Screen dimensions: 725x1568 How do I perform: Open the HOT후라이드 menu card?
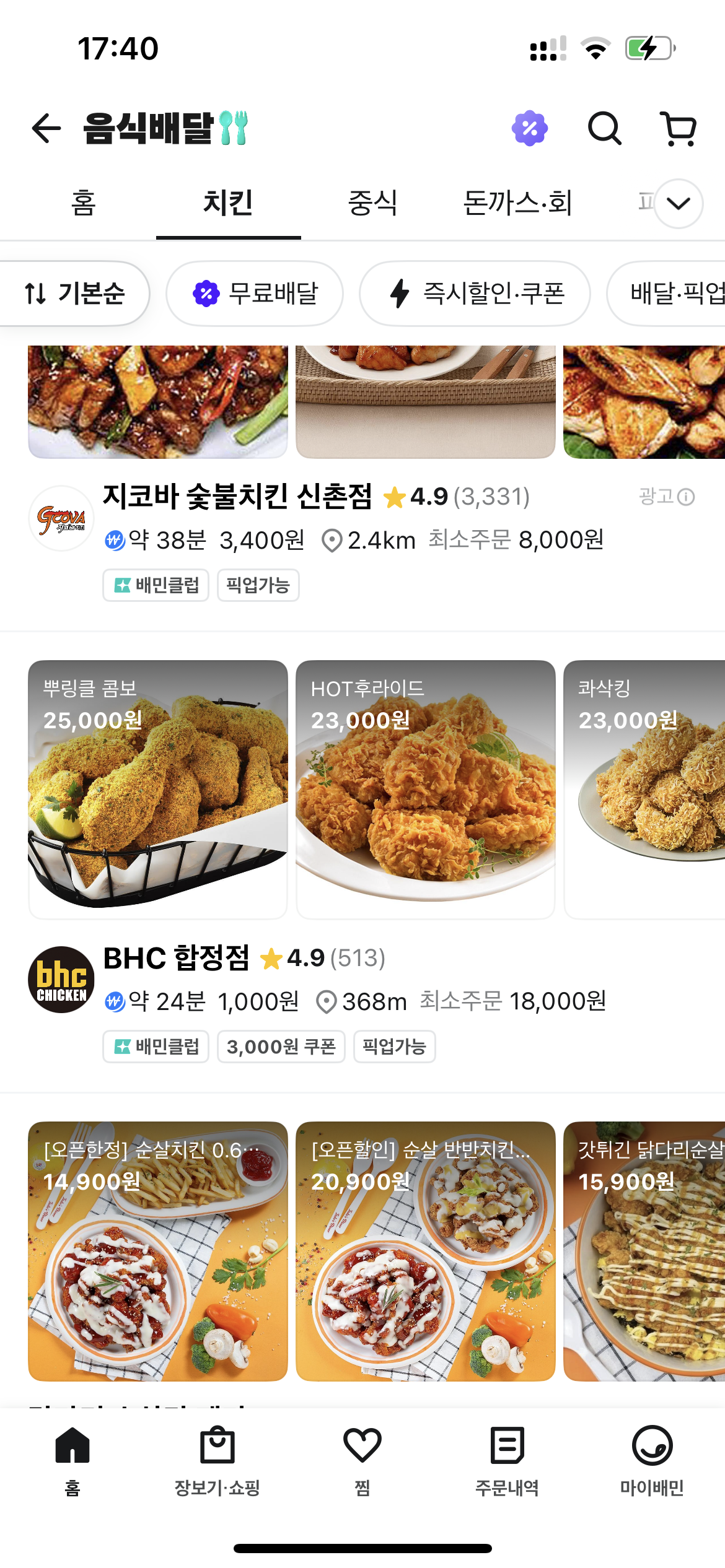pyautogui.click(x=426, y=789)
